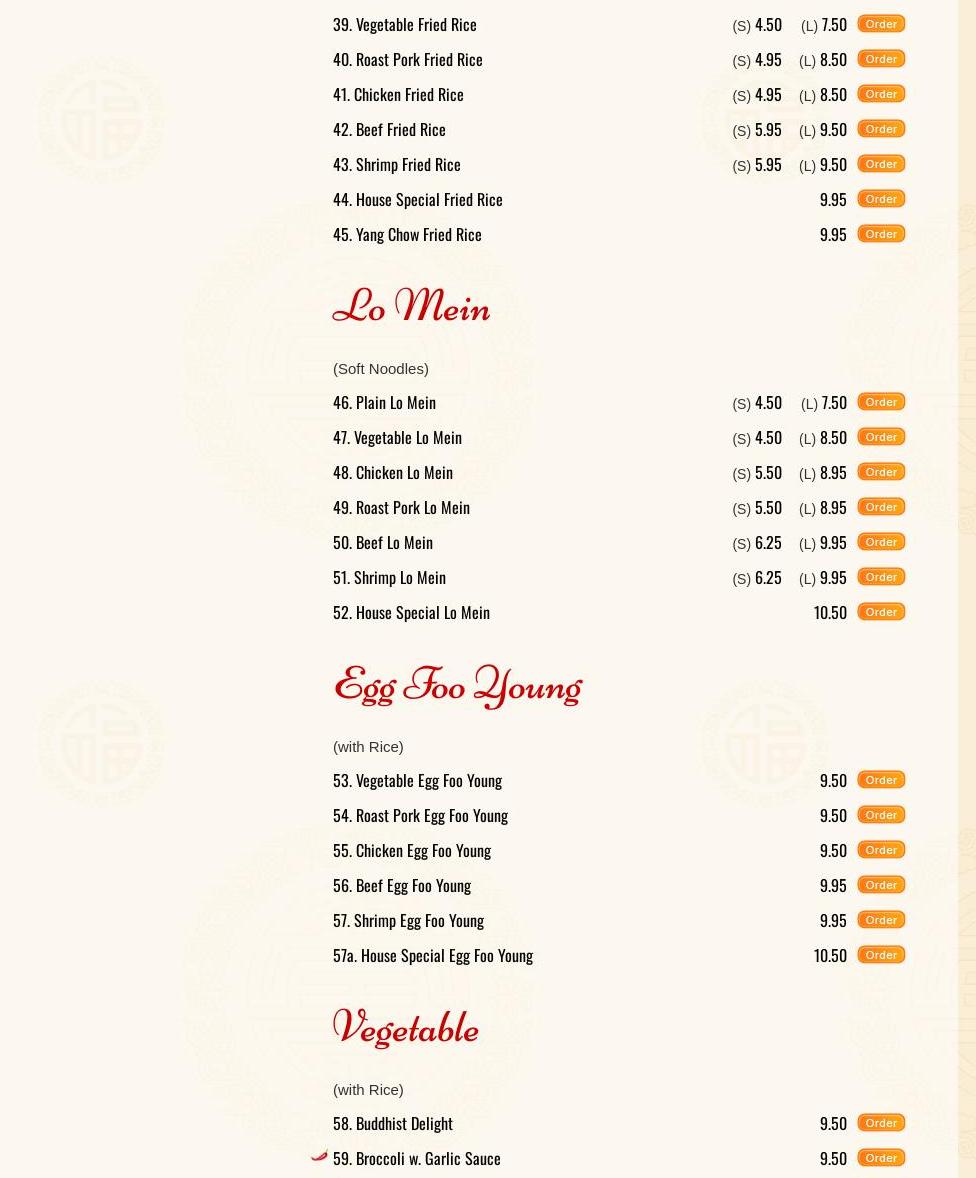Order the Shrimp Fried Rice
The image size is (976, 1178).
[x=880, y=164]
